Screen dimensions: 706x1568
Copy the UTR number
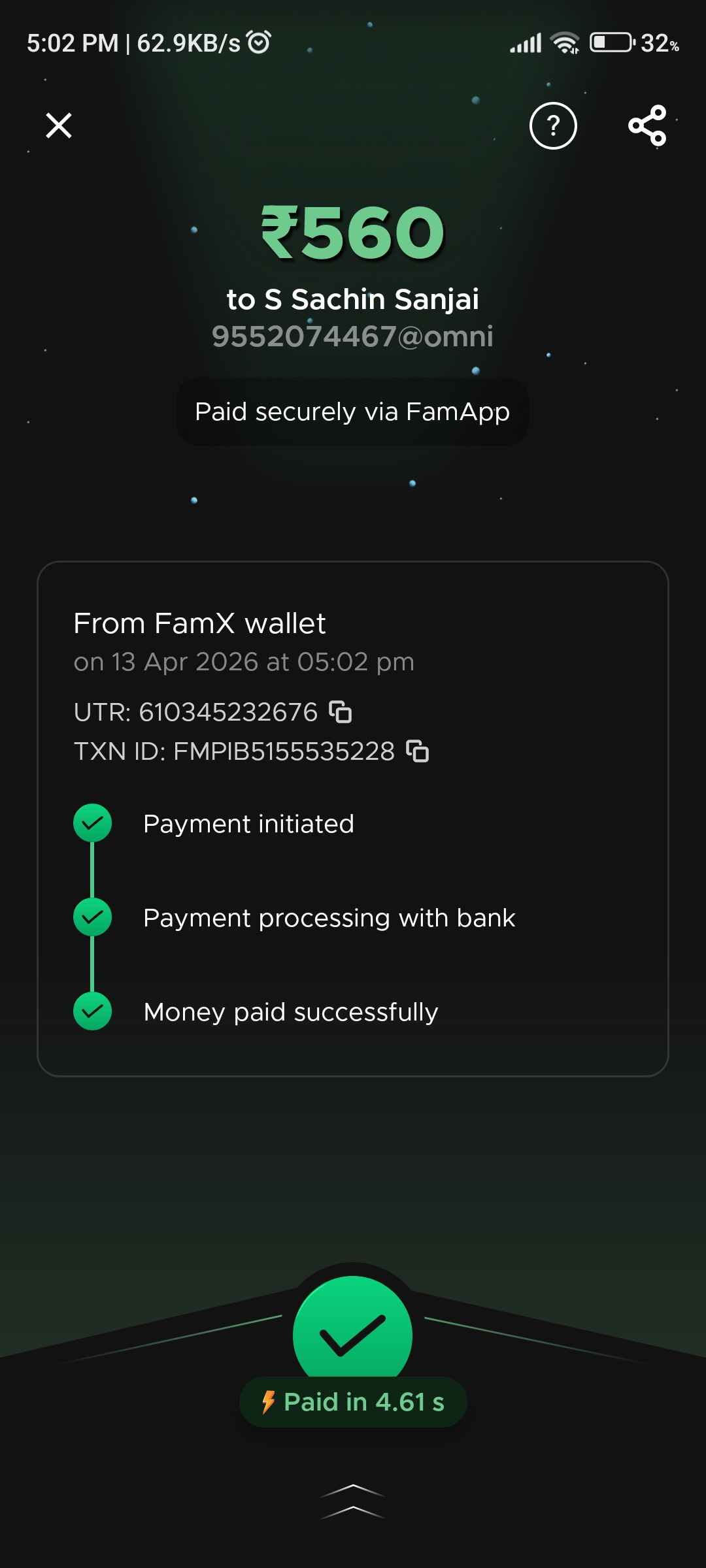pos(341,712)
